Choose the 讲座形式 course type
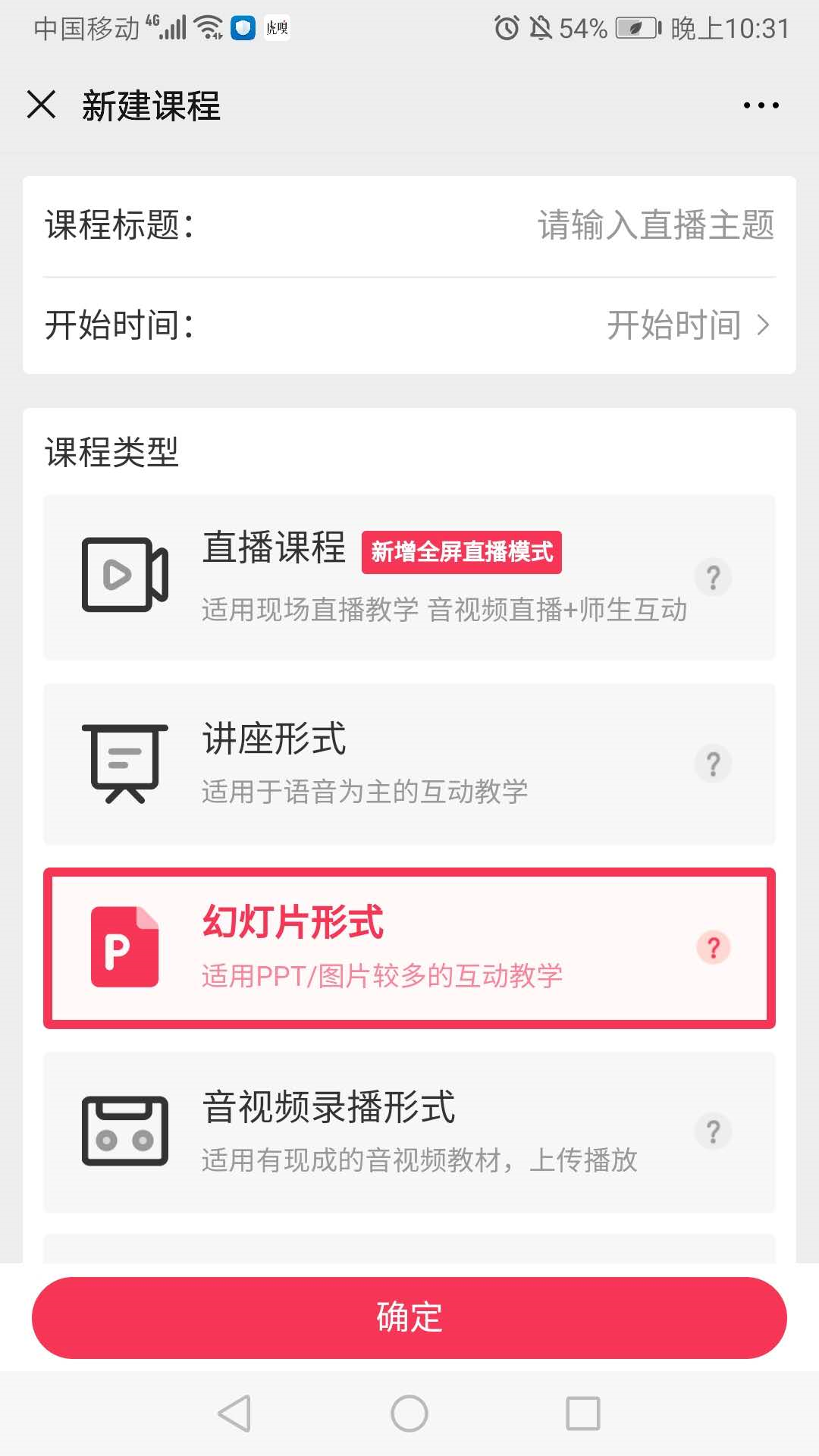The height and width of the screenshot is (1456, 819). pos(364,764)
